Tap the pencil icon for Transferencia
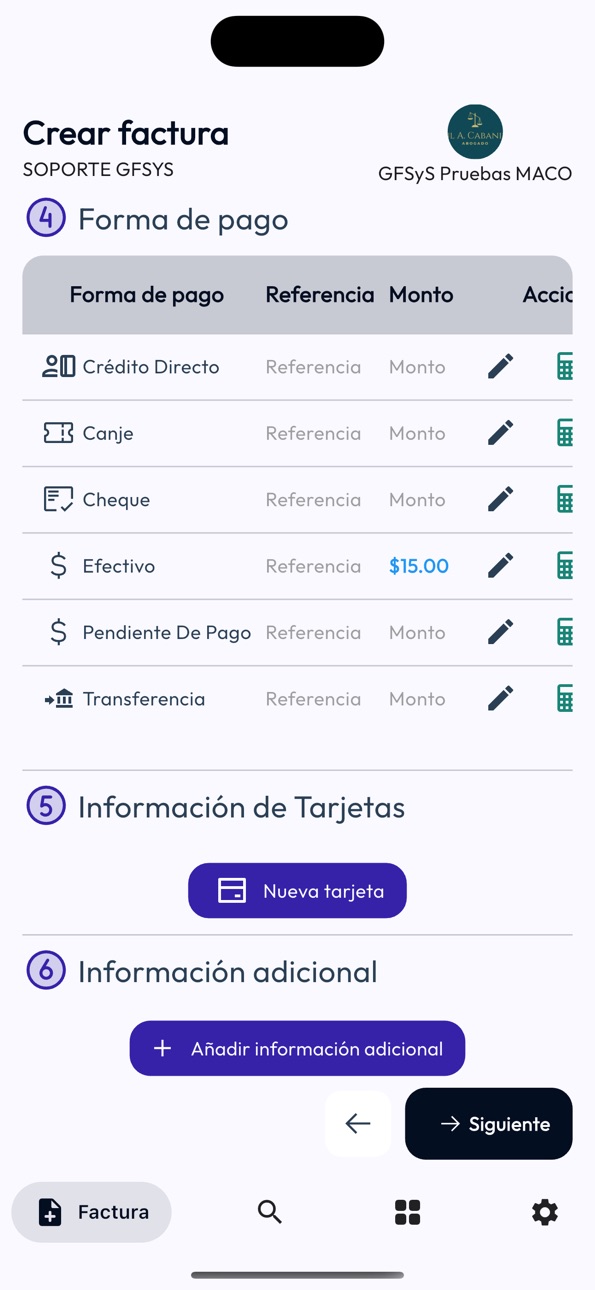The height and width of the screenshot is (1290, 595). (501, 698)
